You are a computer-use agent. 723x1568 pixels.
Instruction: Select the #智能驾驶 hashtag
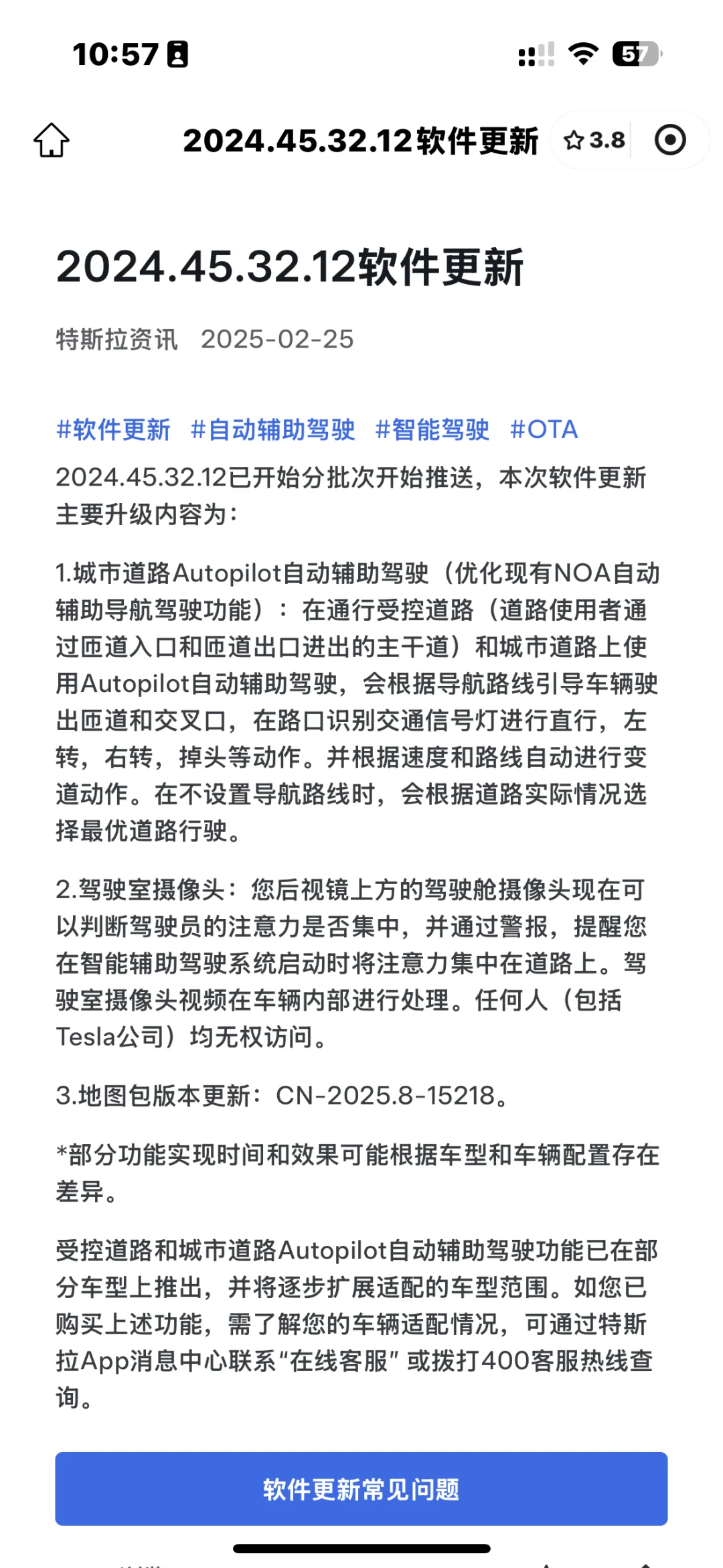click(432, 429)
